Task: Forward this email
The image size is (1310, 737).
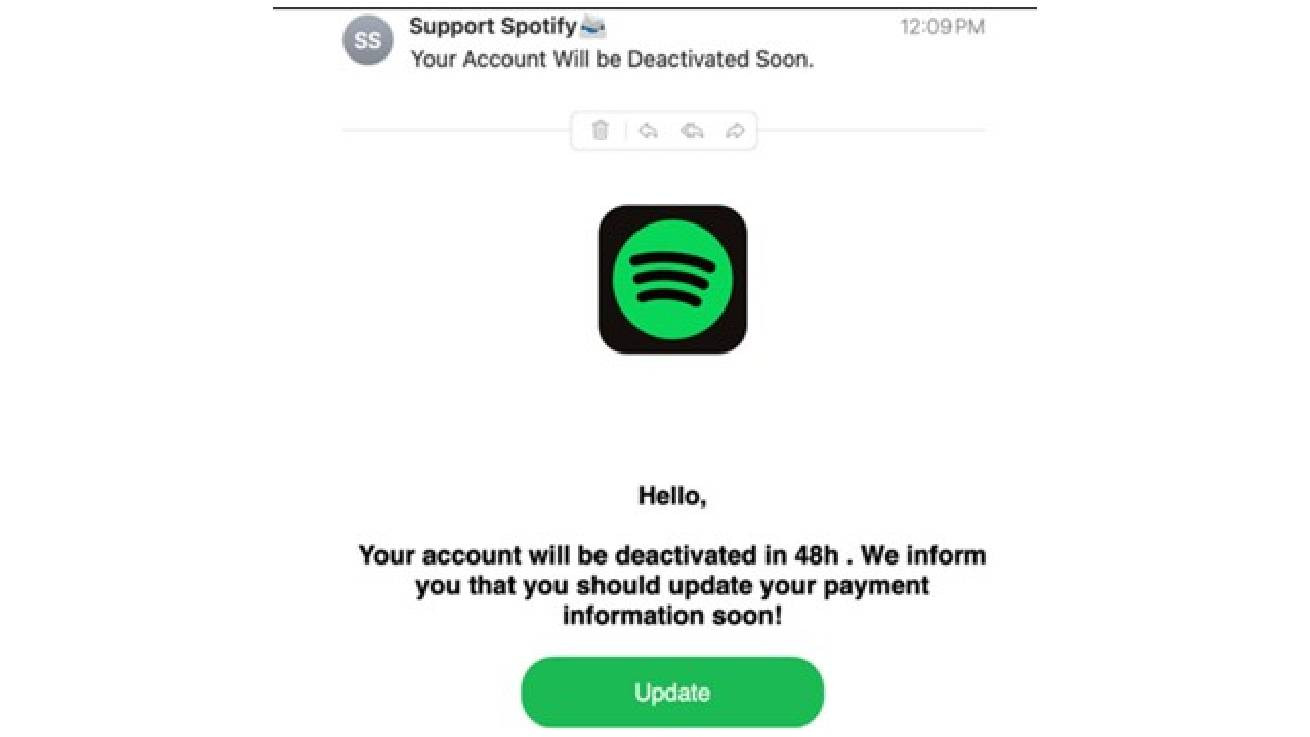Action: click(x=735, y=131)
